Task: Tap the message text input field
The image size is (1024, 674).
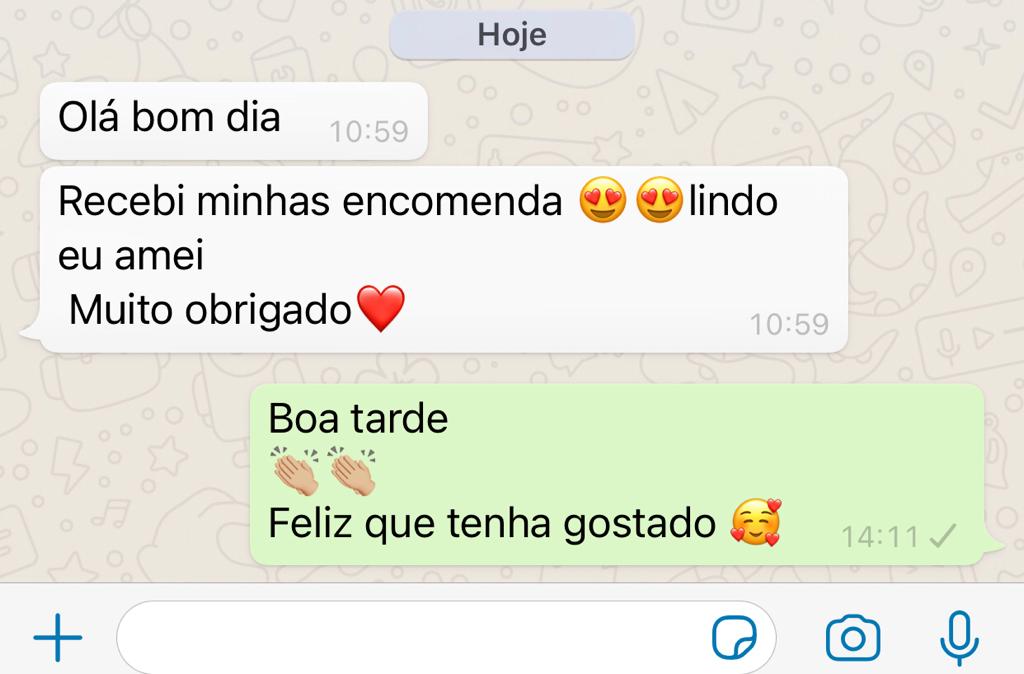Action: click(x=400, y=637)
